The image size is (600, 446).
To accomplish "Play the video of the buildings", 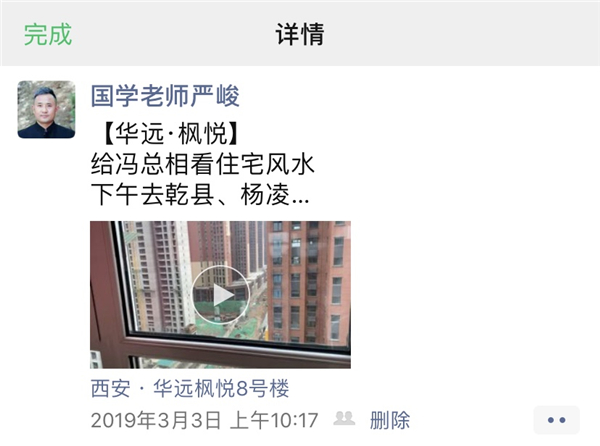I will click(220, 294).
